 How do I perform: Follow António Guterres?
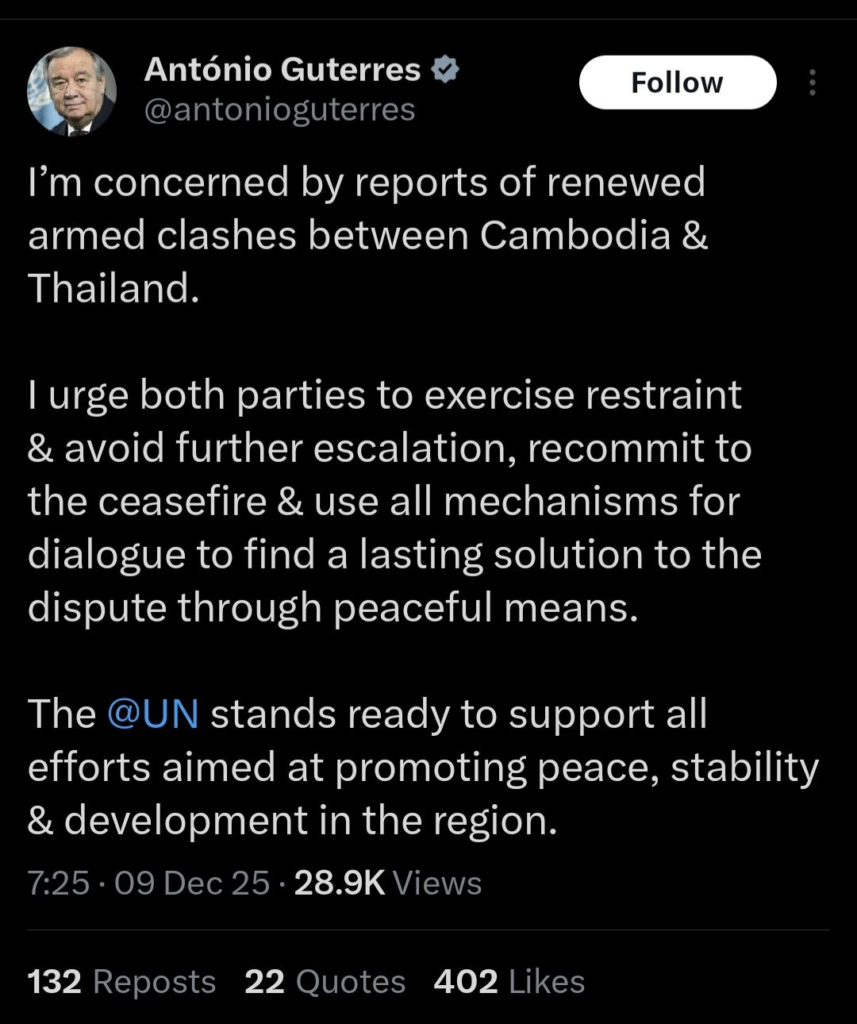677,82
